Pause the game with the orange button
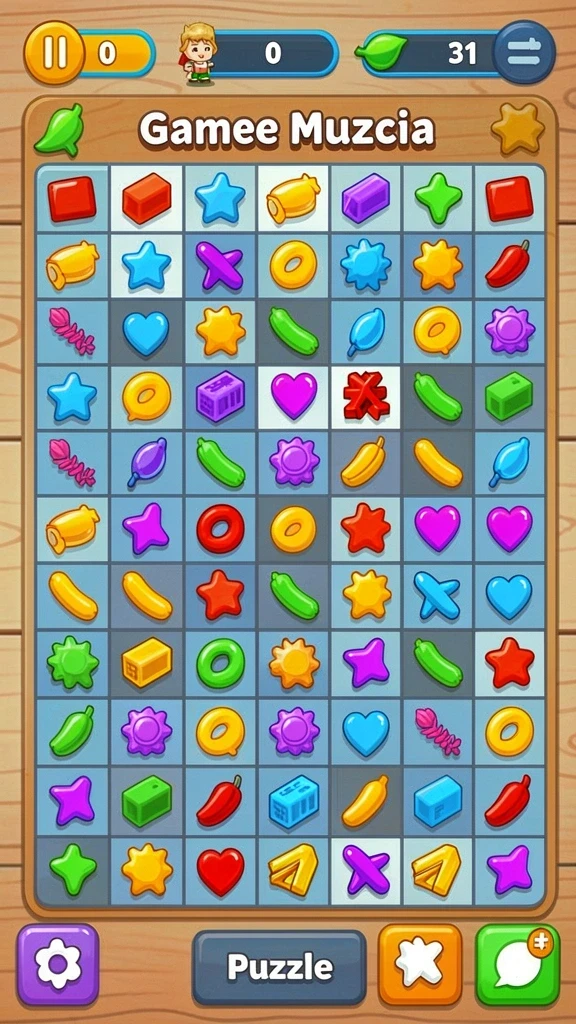This screenshot has height=1024, width=576. pos(54,53)
